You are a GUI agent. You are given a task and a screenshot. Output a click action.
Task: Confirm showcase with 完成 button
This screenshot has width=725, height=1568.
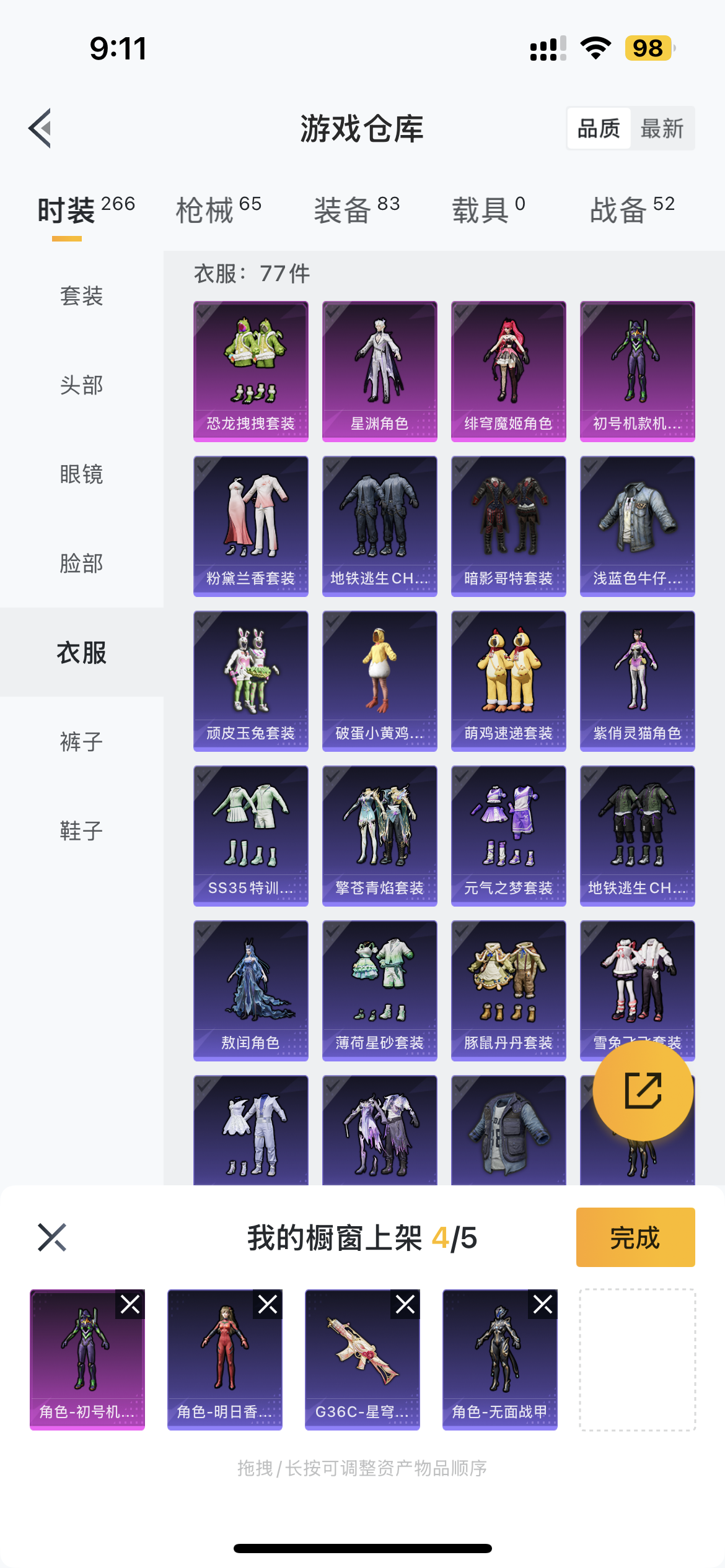(635, 1237)
